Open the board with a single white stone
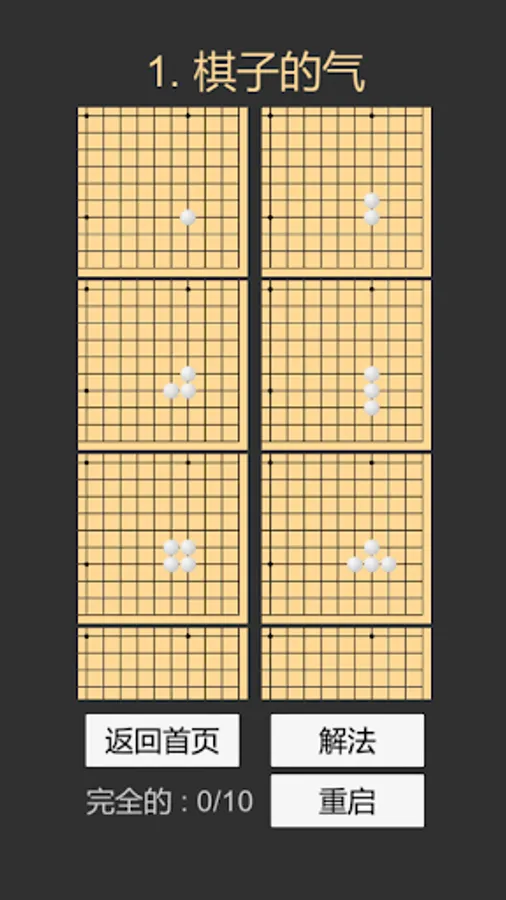The width and height of the screenshot is (506, 900). coord(163,191)
